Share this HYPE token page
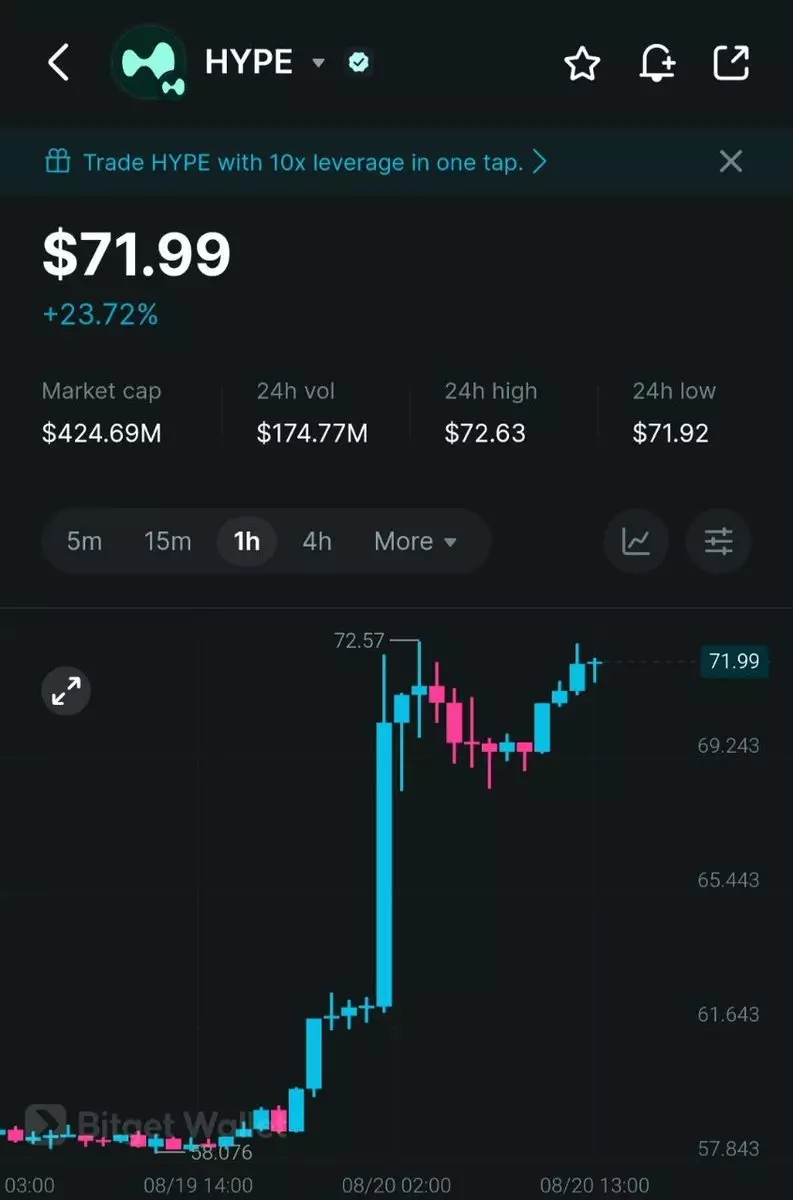Viewport: 793px width, 1200px height. [731, 63]
